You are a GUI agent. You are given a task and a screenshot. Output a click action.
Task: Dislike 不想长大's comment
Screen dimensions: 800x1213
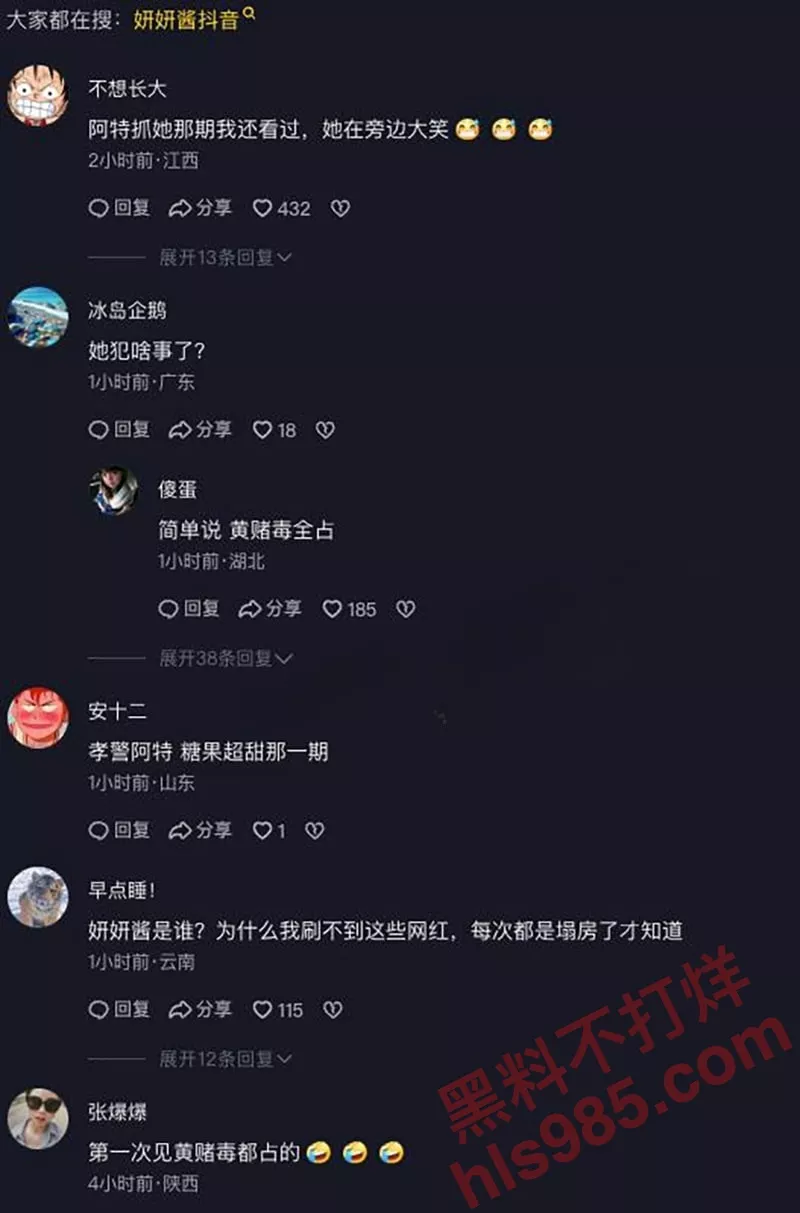[x=340, y=208]
